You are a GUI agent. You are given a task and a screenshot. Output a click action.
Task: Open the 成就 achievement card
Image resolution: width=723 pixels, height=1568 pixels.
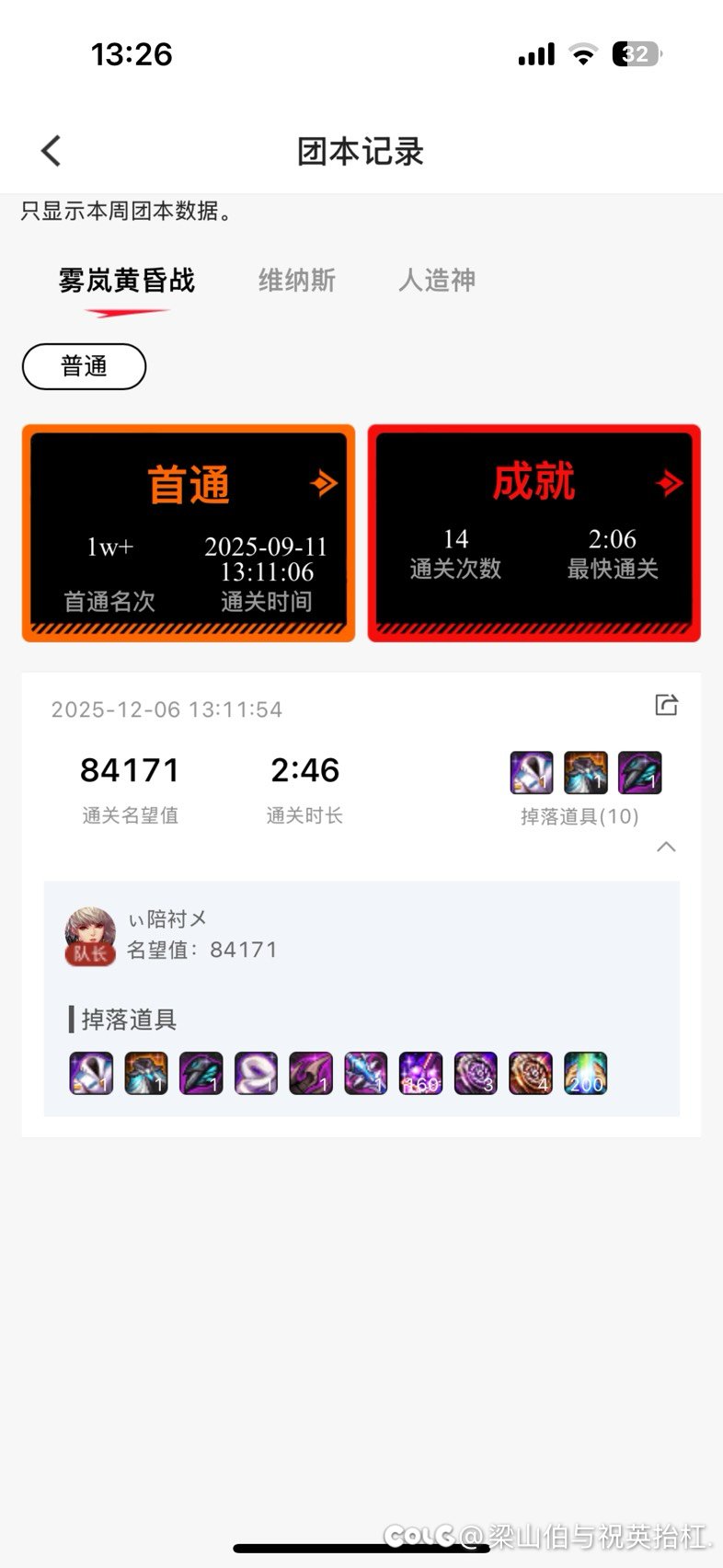click(x=534, y=533)
